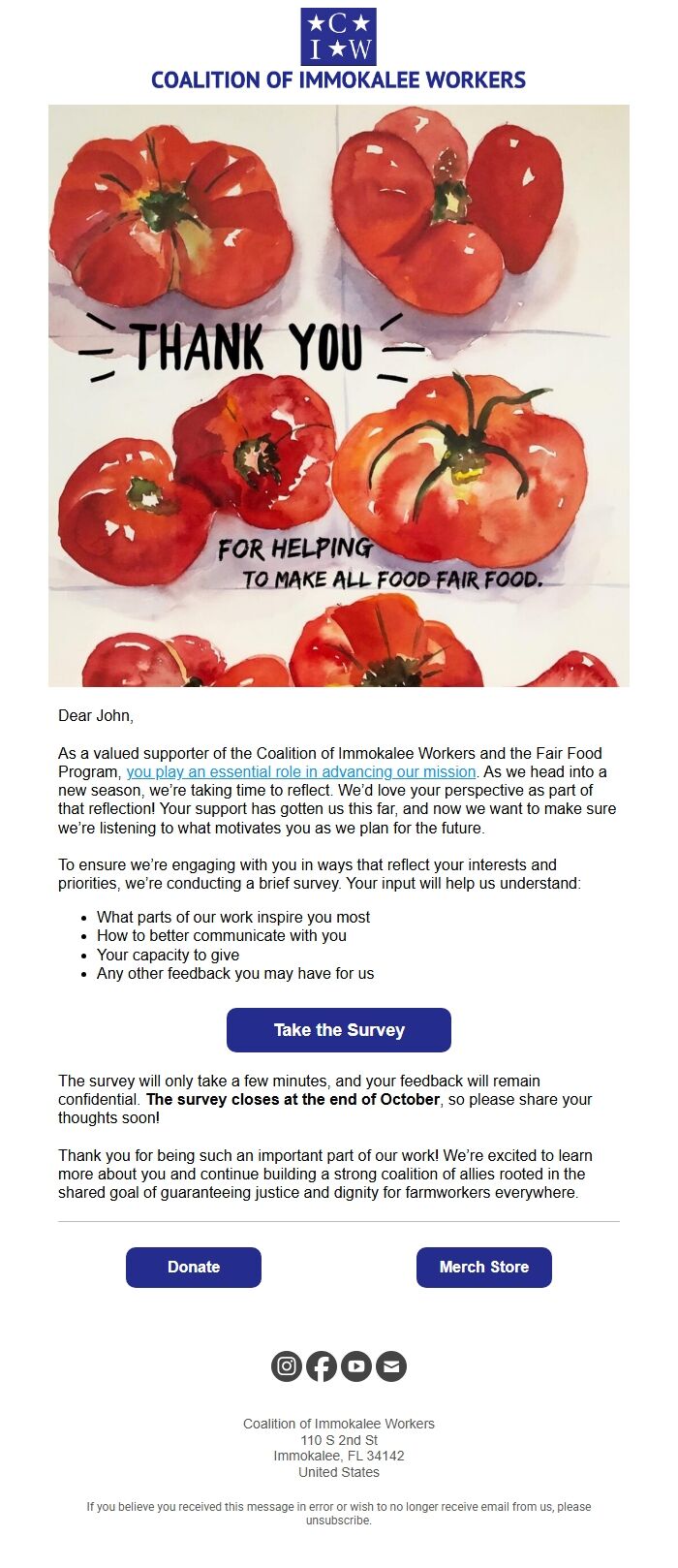Open the Instagram icon
The height and width of the screenshot is (1568, 678).
(x=287, y=1366)
